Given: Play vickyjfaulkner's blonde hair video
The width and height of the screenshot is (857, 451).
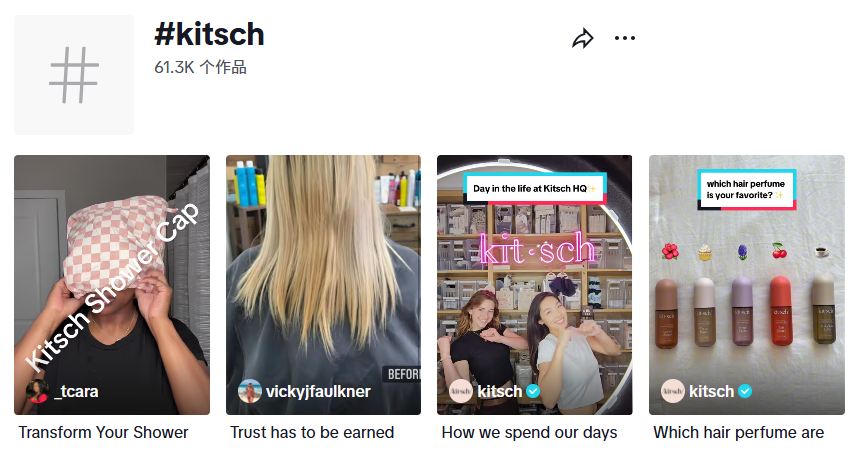Looking at the screenshot, I should tap(323, 285).
